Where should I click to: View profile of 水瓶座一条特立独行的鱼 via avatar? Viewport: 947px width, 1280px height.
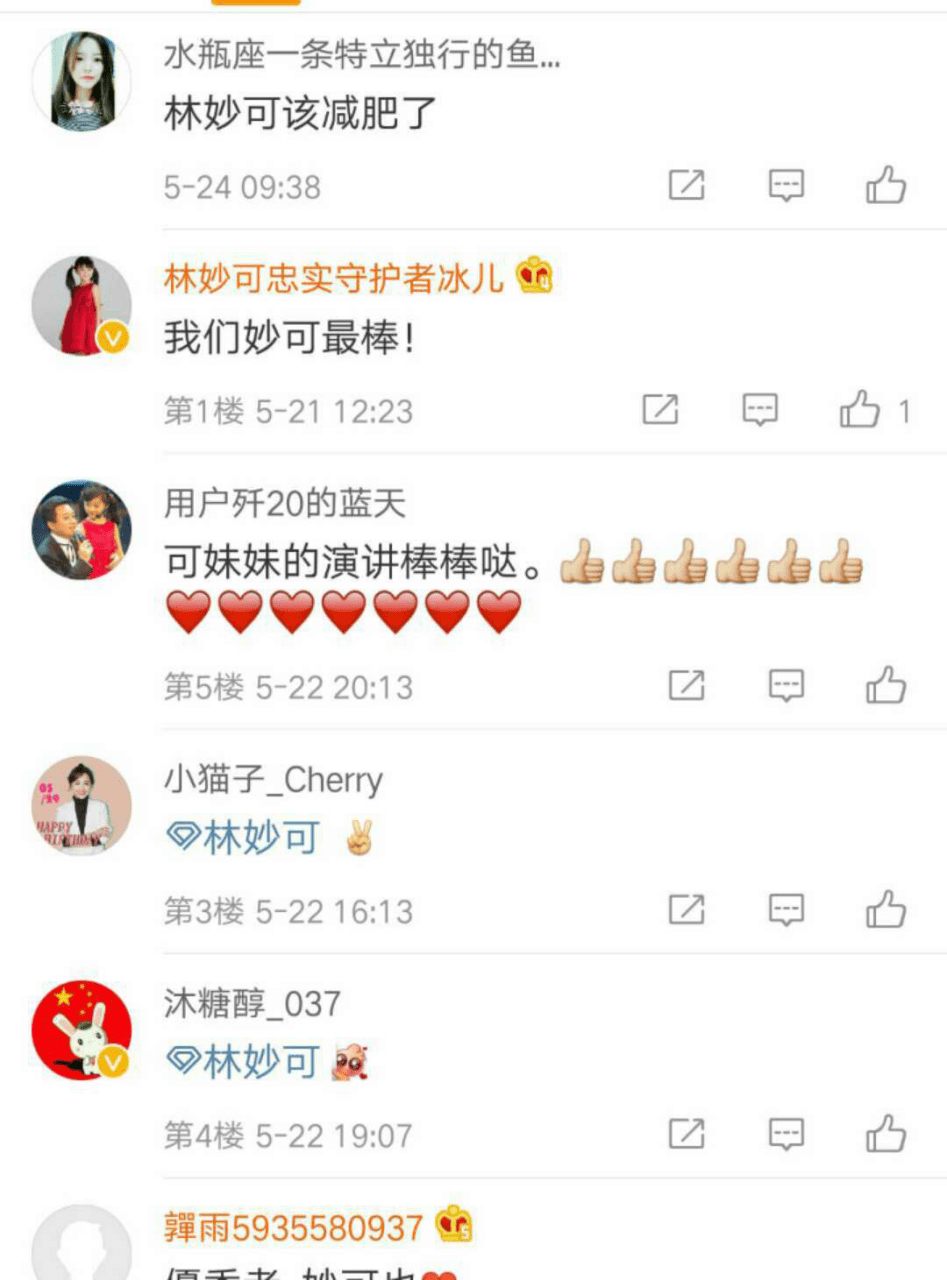[x=82, y=81]
